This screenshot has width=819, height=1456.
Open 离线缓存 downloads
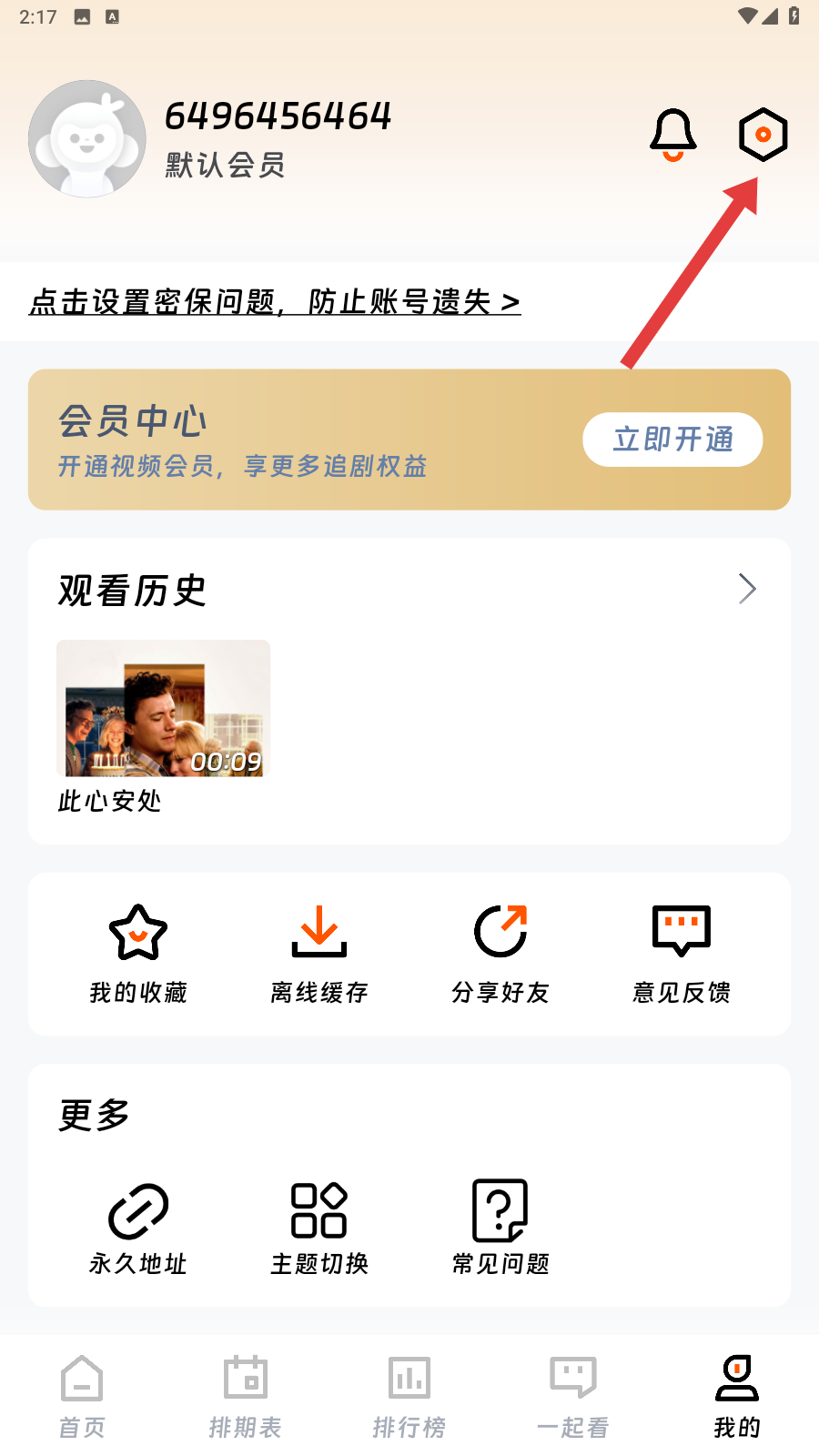click(x=319, y=954)
